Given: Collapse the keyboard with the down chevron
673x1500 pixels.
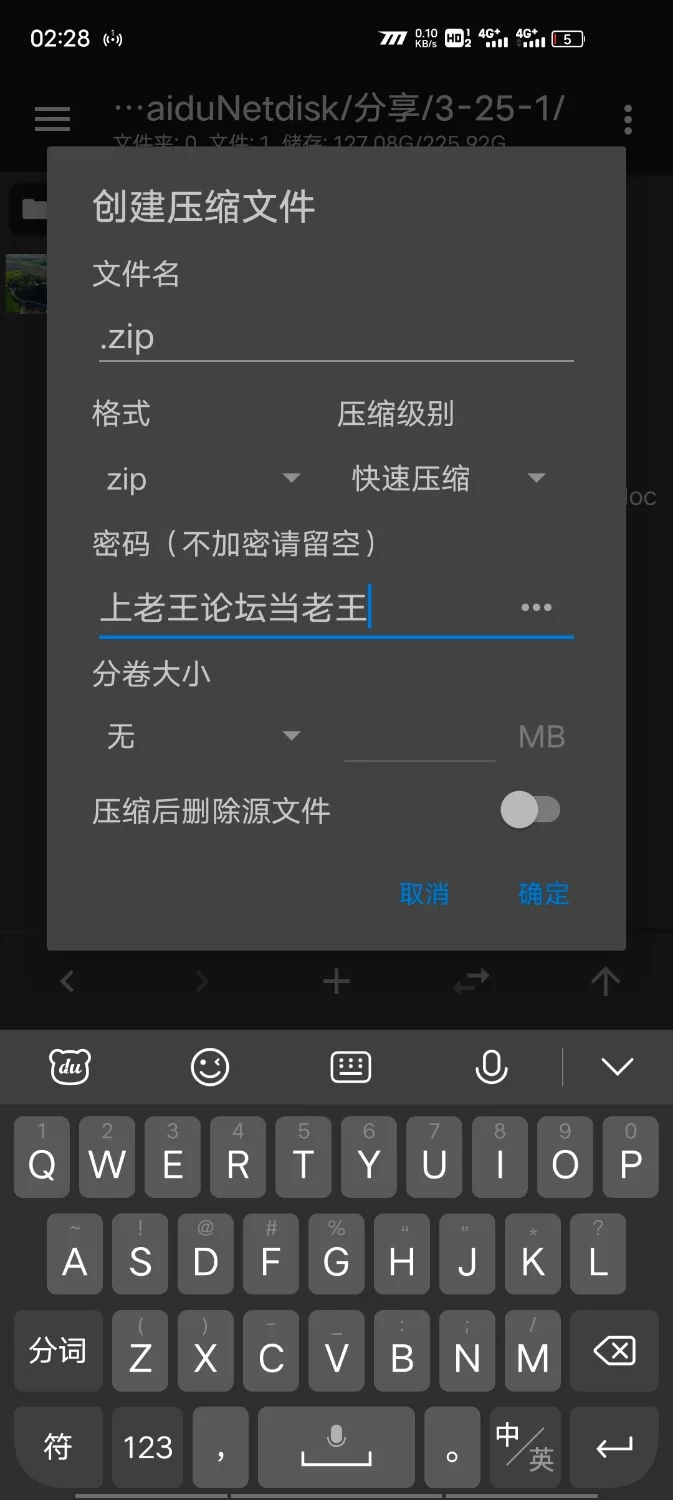Looking at the screenshot, I should coord(617,1067).
